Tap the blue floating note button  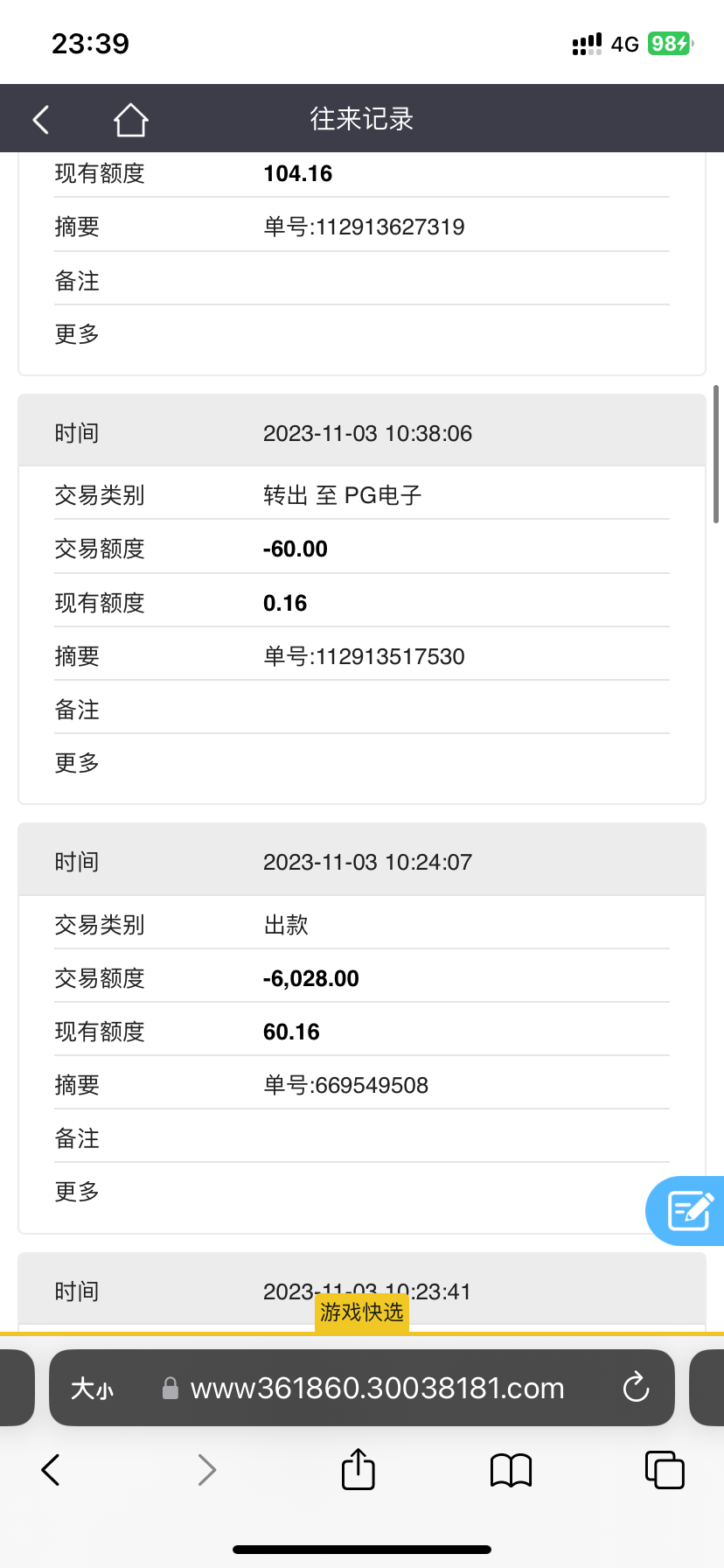pyautogui.click(x=689, y=1211)
